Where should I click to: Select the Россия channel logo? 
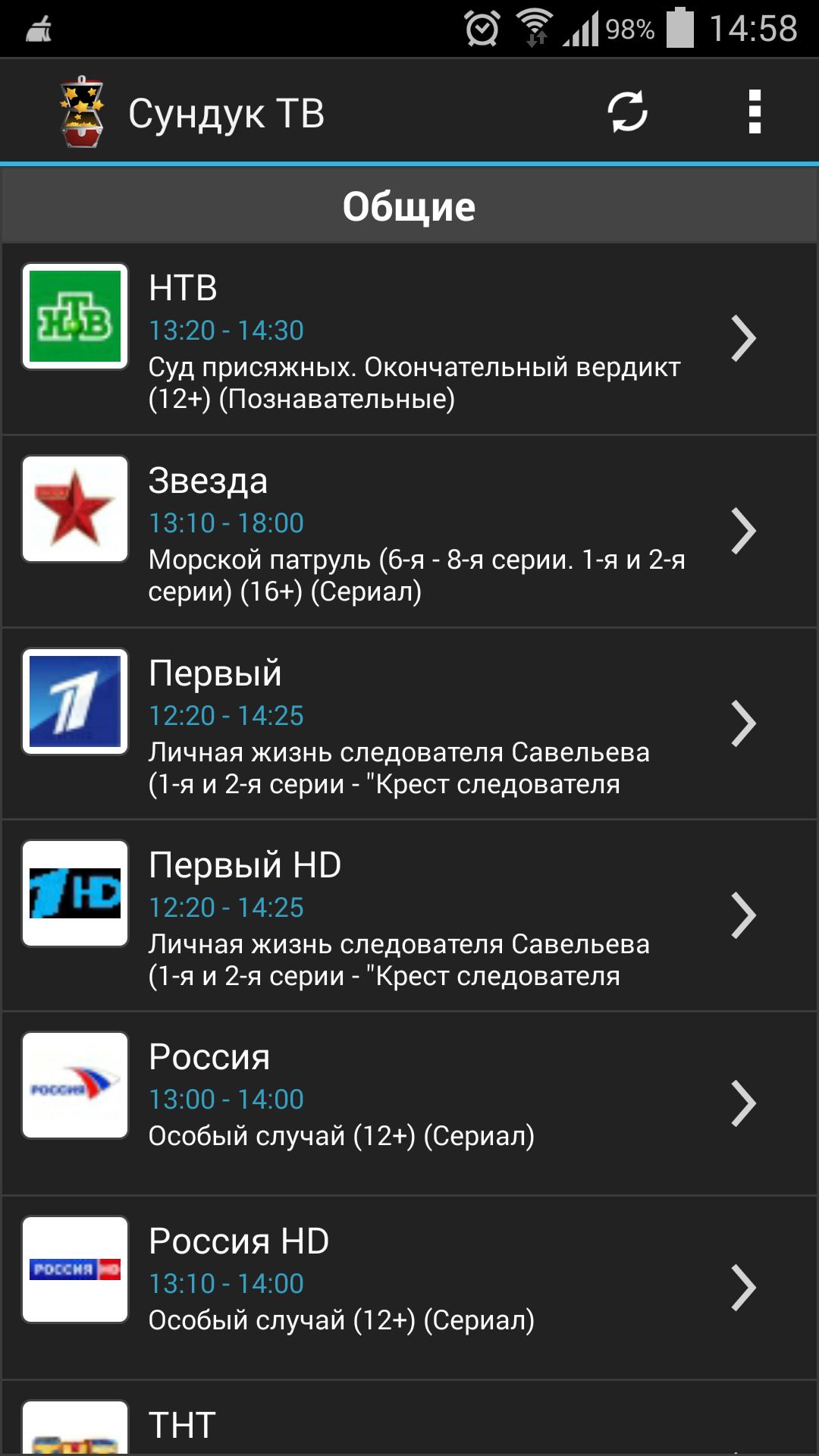74,1084
